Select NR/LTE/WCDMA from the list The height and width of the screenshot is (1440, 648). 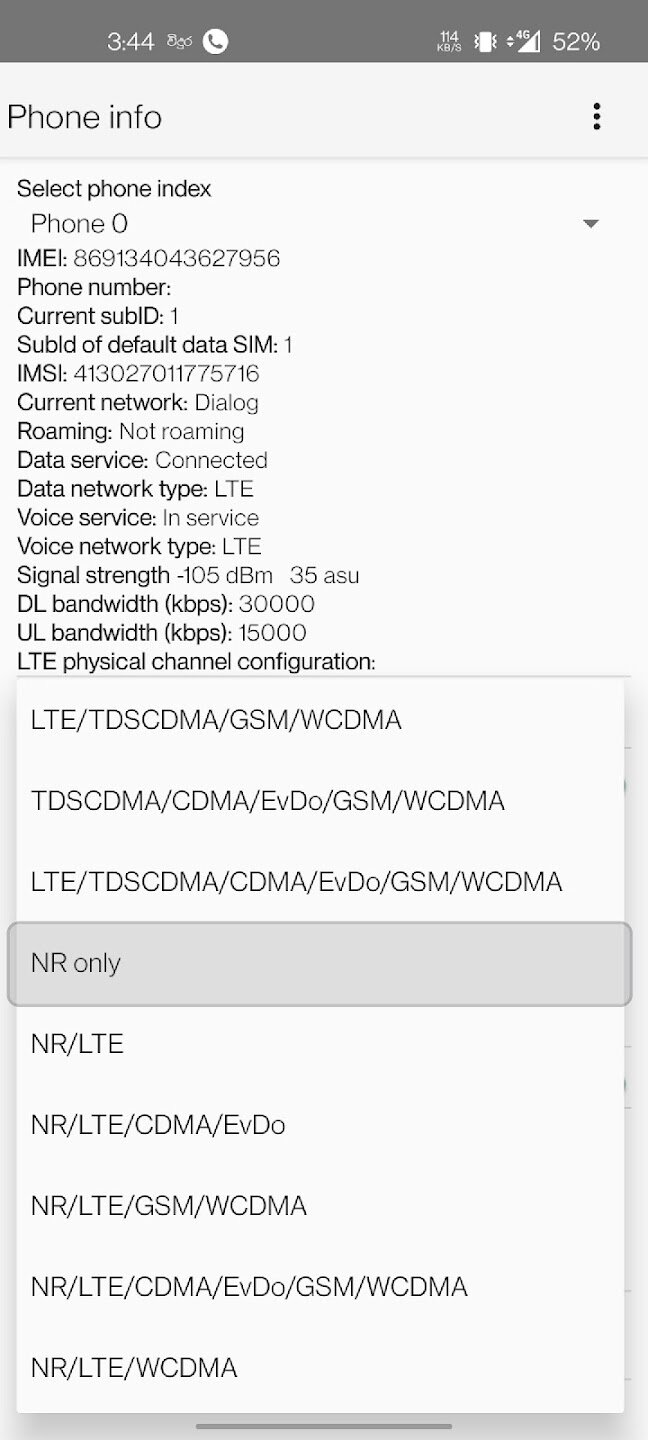[320, 1368]
